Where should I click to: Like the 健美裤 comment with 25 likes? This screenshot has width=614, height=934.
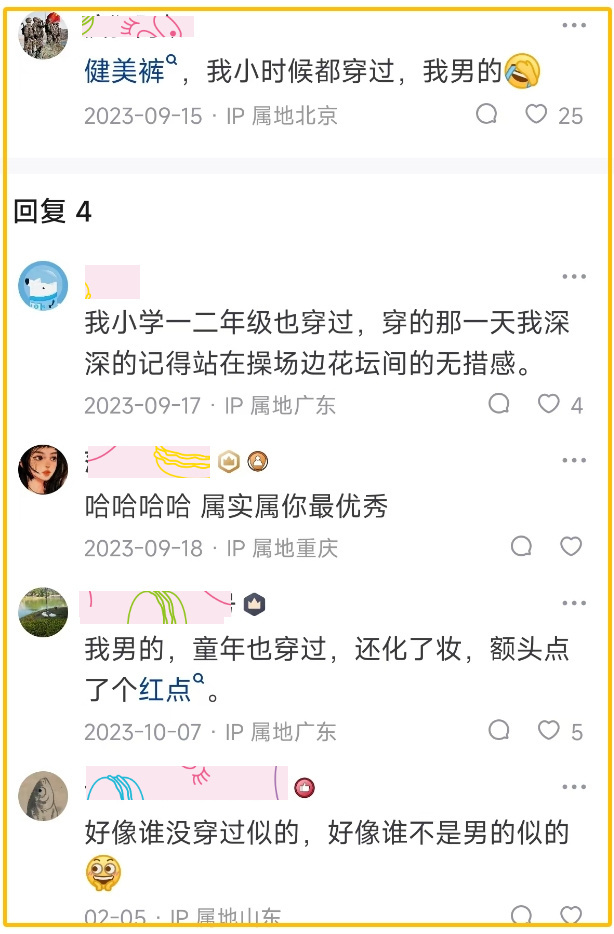point(537,115)
